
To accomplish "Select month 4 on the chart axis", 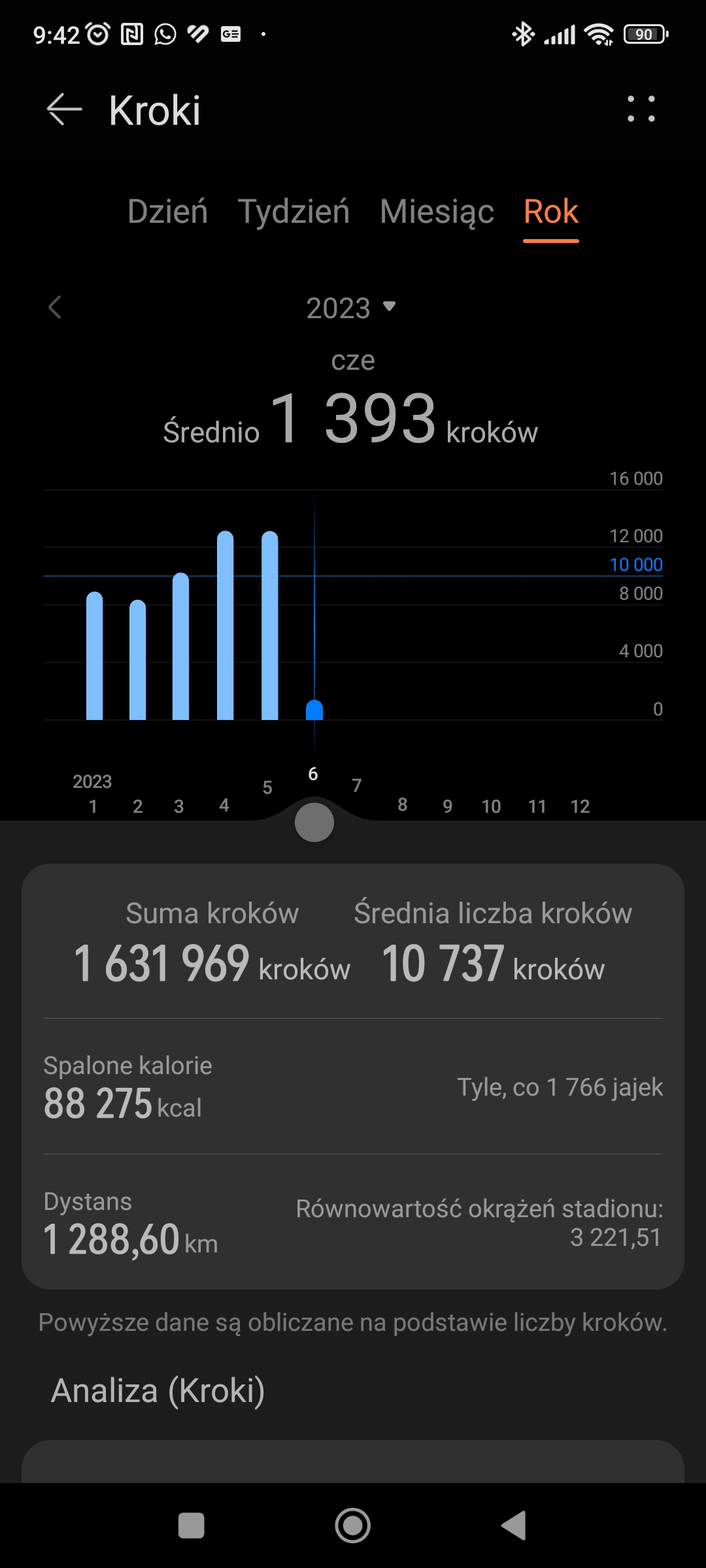I will [x=224, y=805].
